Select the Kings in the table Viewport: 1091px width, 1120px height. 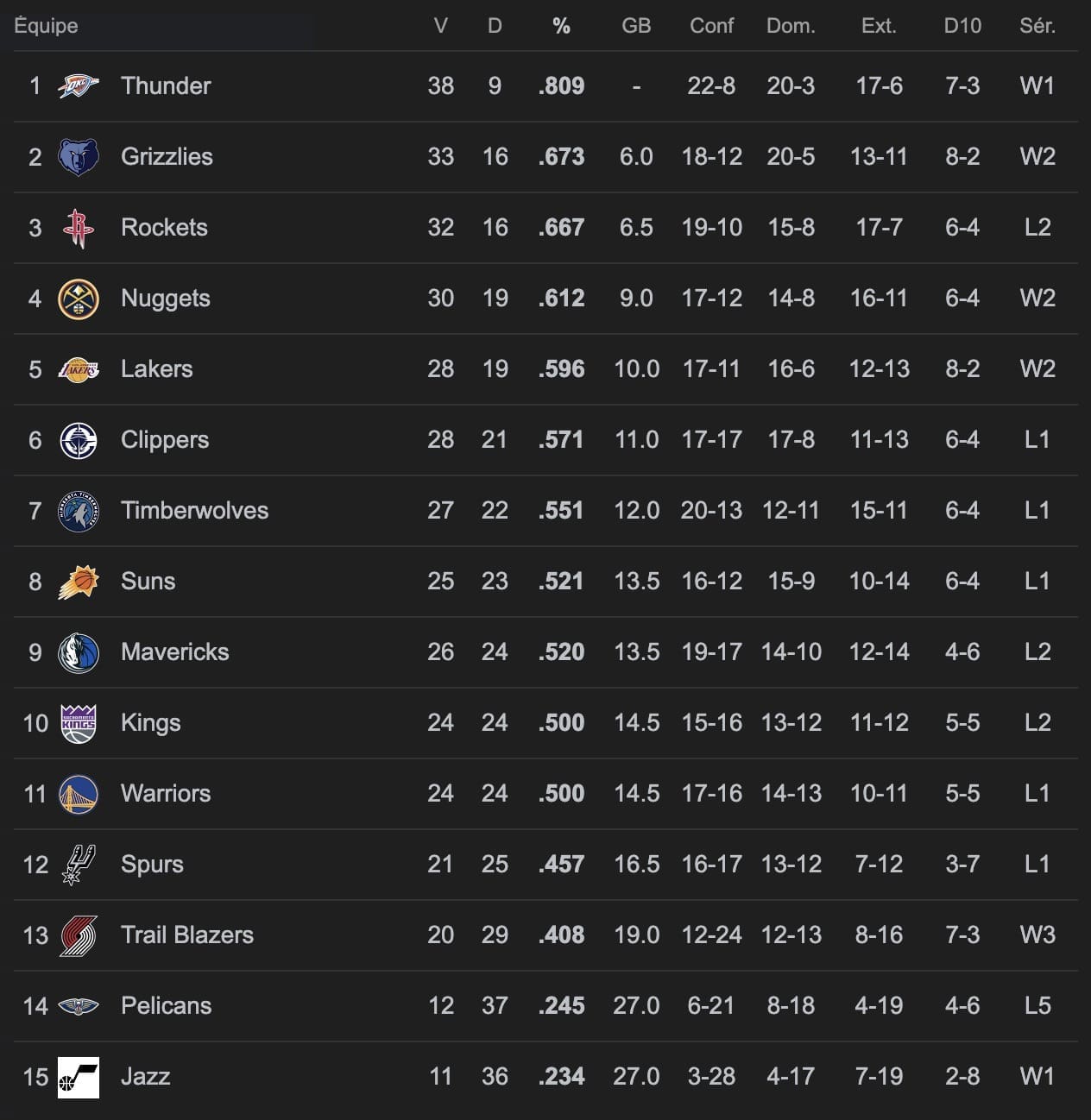(x=545, y=723)
